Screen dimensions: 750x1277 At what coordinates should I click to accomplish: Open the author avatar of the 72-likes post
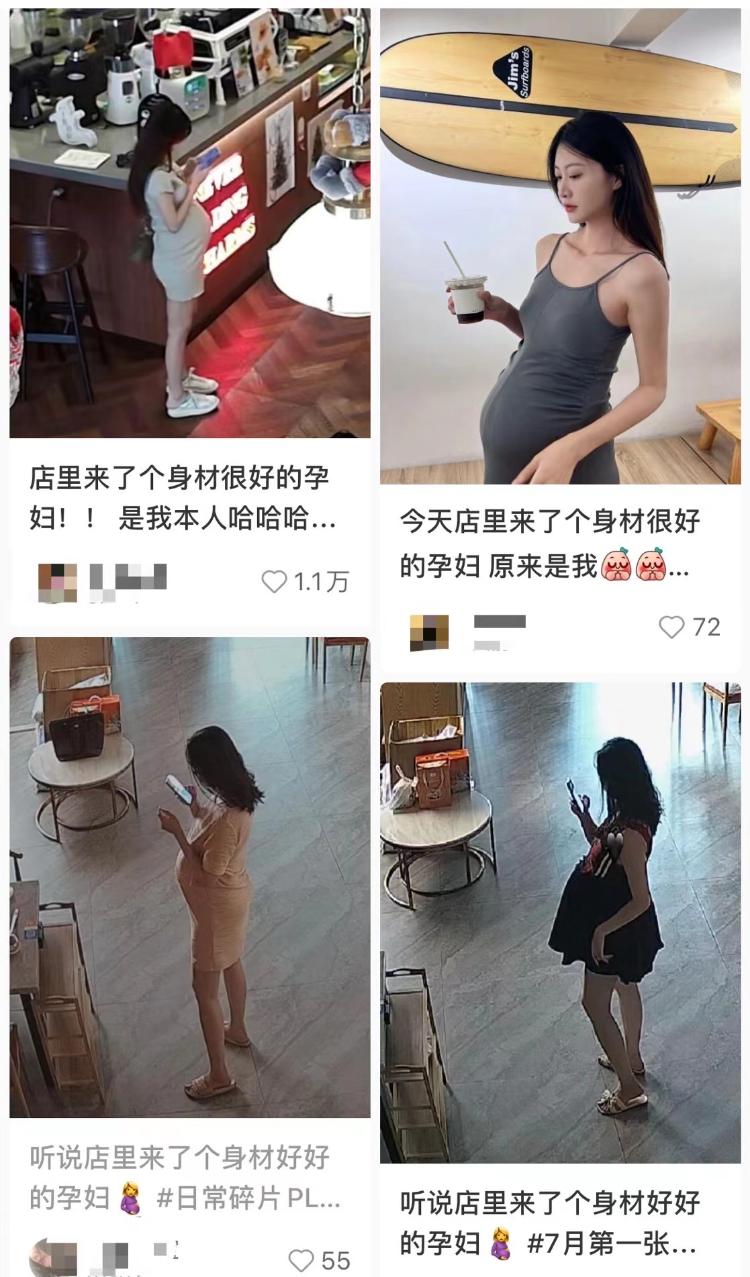tap(429, 632)
